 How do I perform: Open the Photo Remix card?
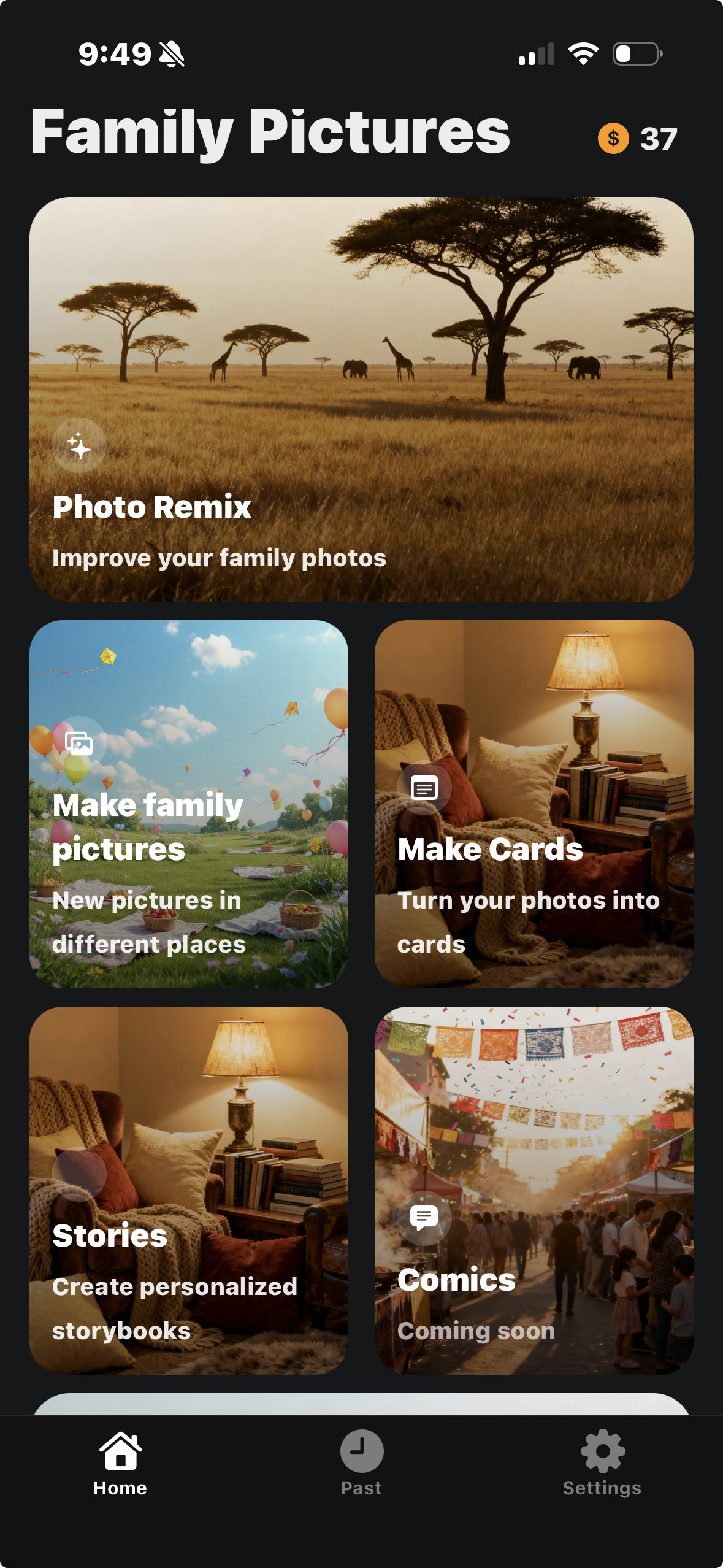point(361,399)
